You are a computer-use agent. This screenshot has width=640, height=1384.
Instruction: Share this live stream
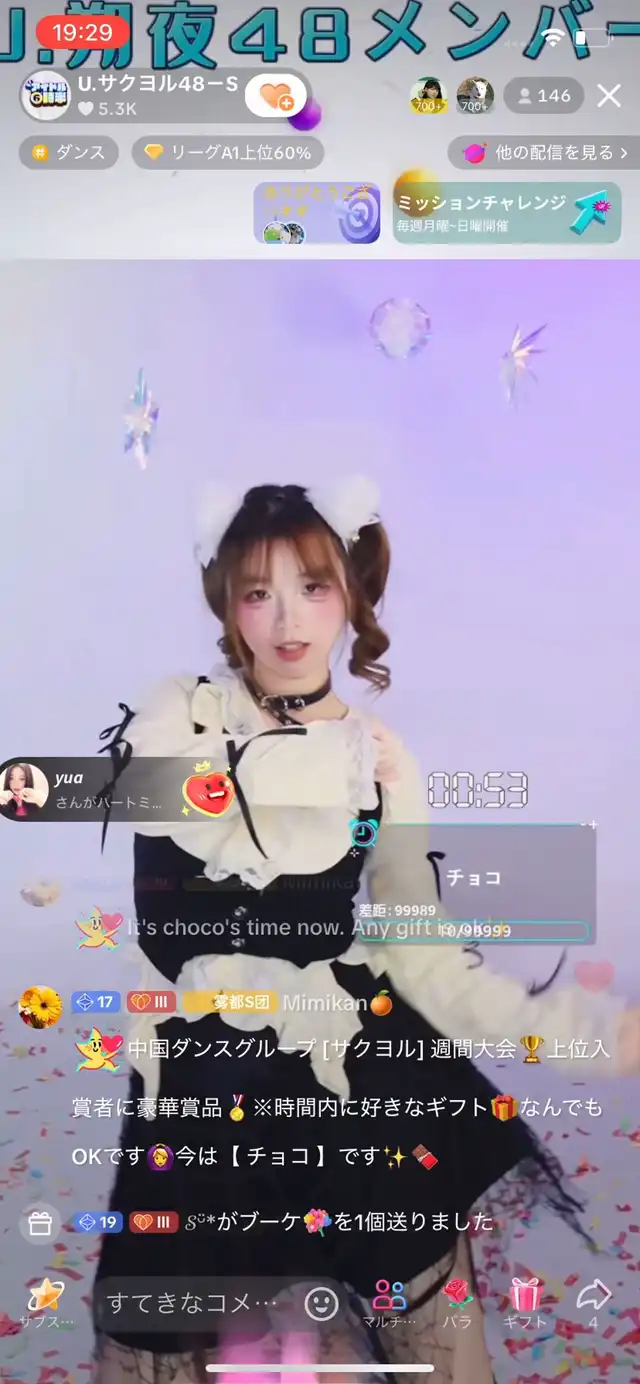tap(593, 1302)
